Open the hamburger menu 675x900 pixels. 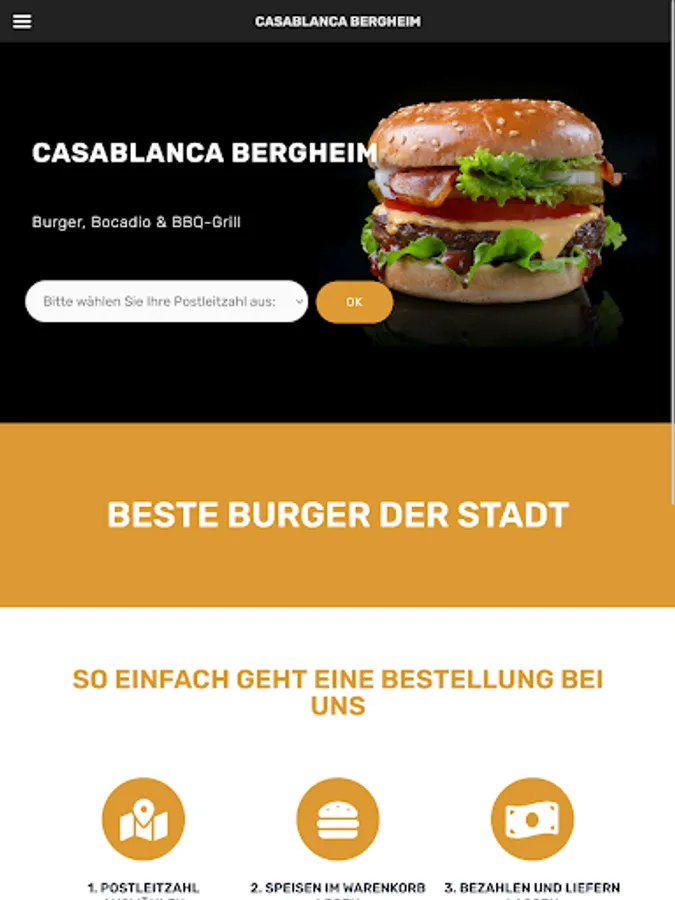tap(22, 21)
